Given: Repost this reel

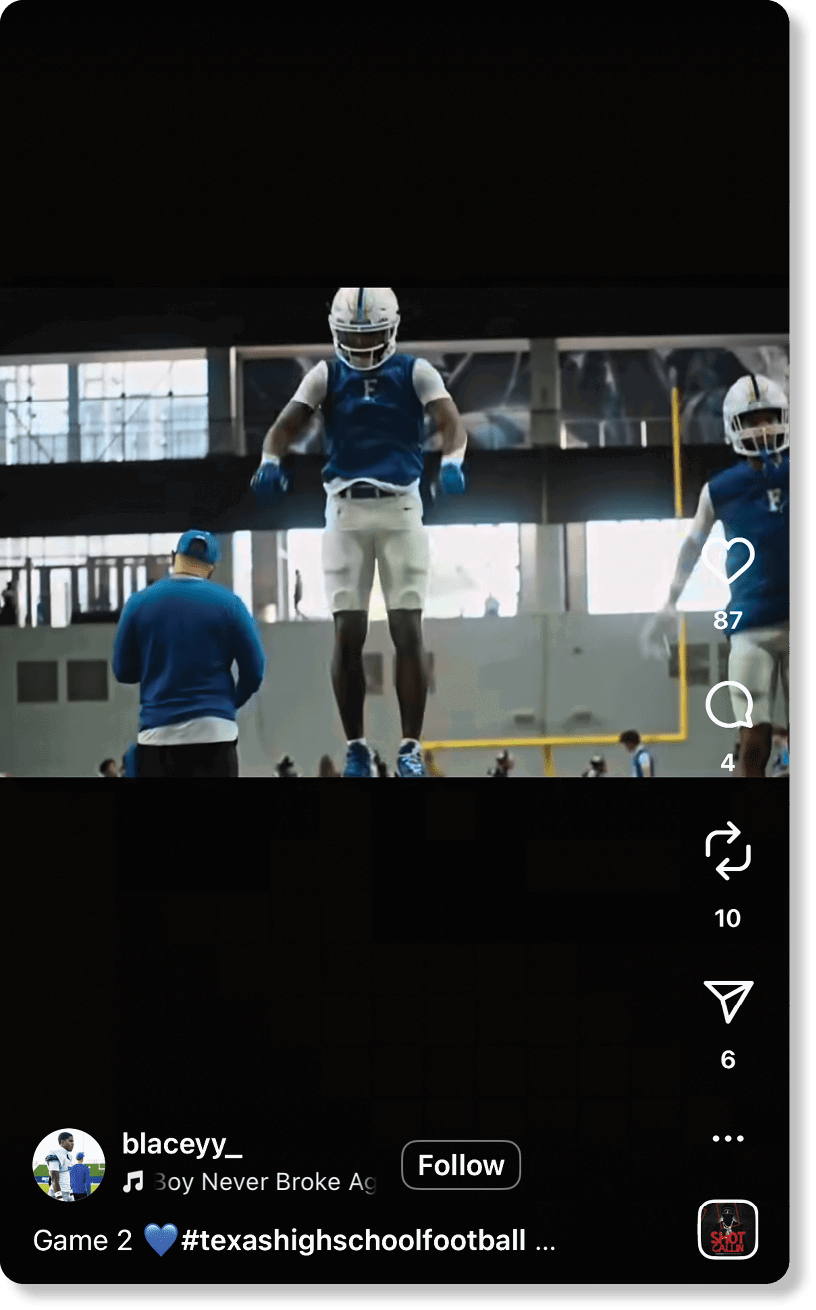Looking at the screenshot, I should point(727,850).
